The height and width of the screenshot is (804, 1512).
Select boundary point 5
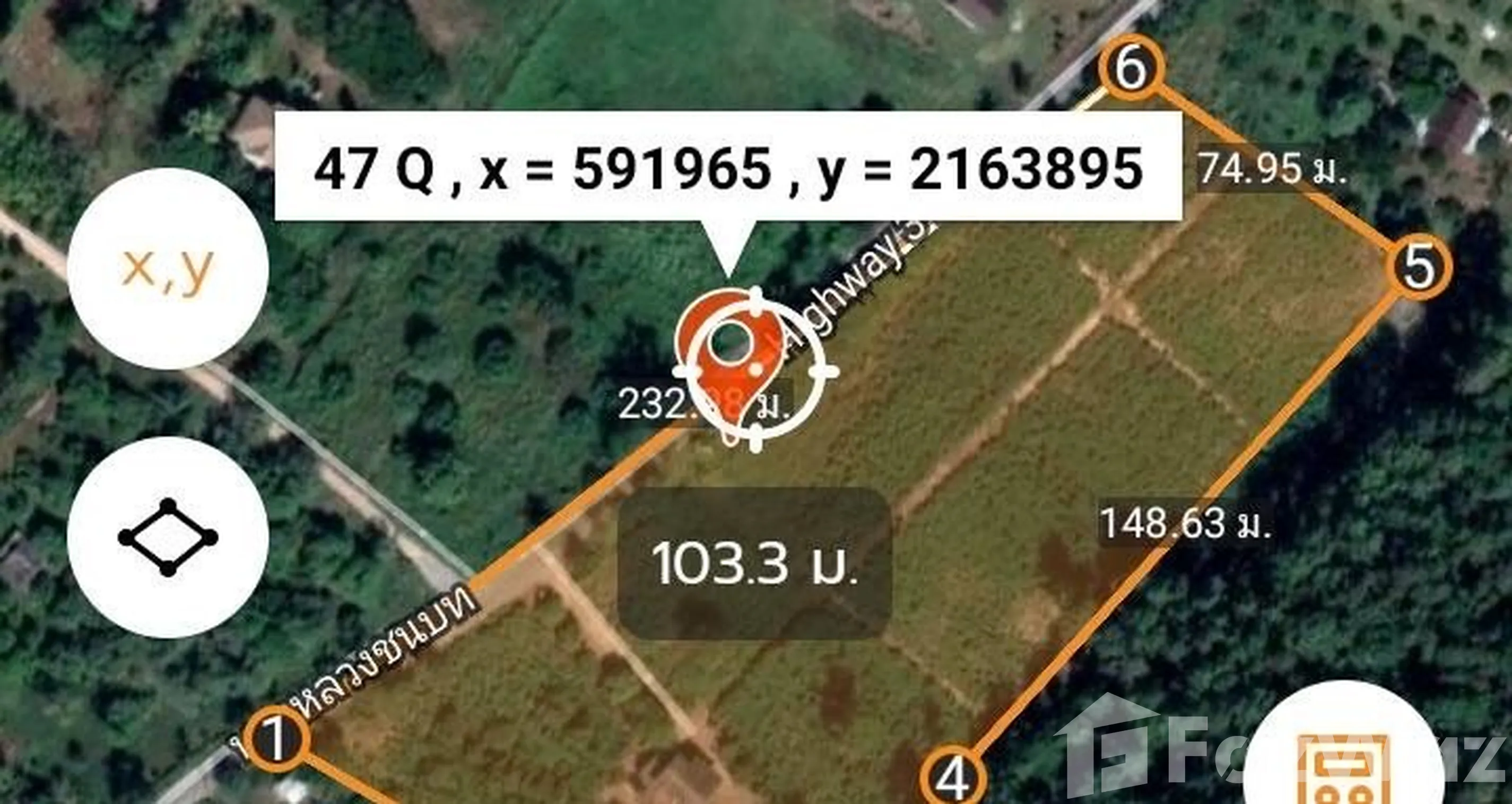point(1419,266)
